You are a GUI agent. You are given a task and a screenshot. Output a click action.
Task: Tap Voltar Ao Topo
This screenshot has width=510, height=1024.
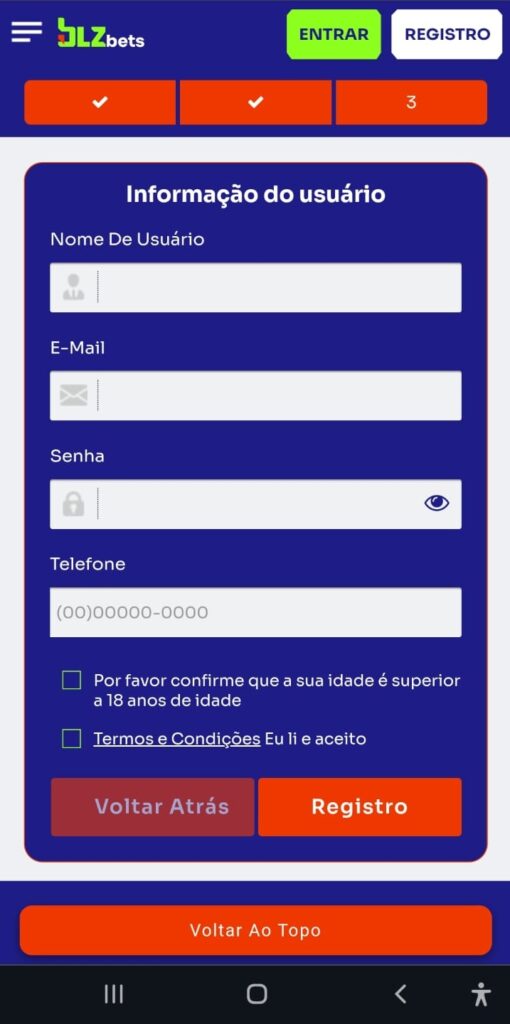point(255,930)
